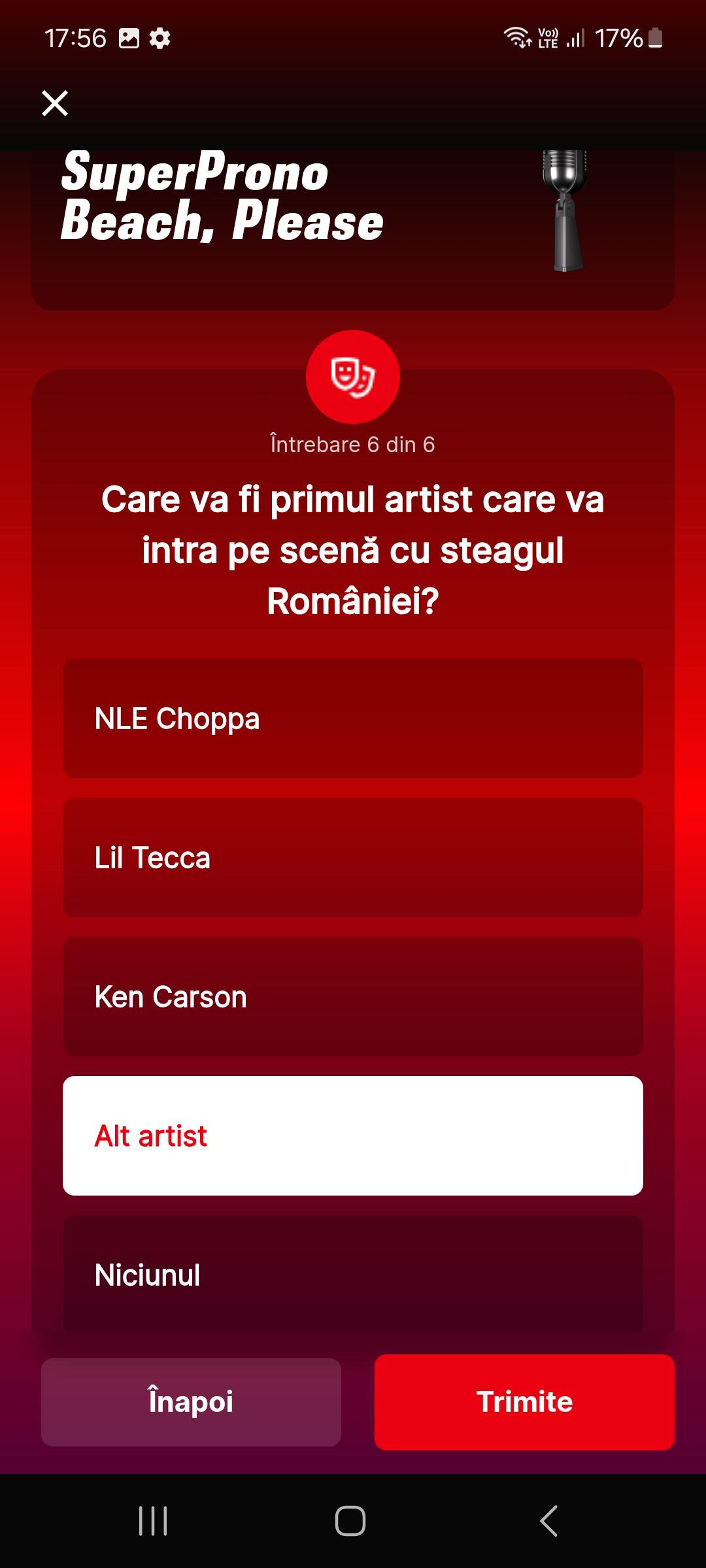Tap the selected Alt artist answer

(353, 1135)
